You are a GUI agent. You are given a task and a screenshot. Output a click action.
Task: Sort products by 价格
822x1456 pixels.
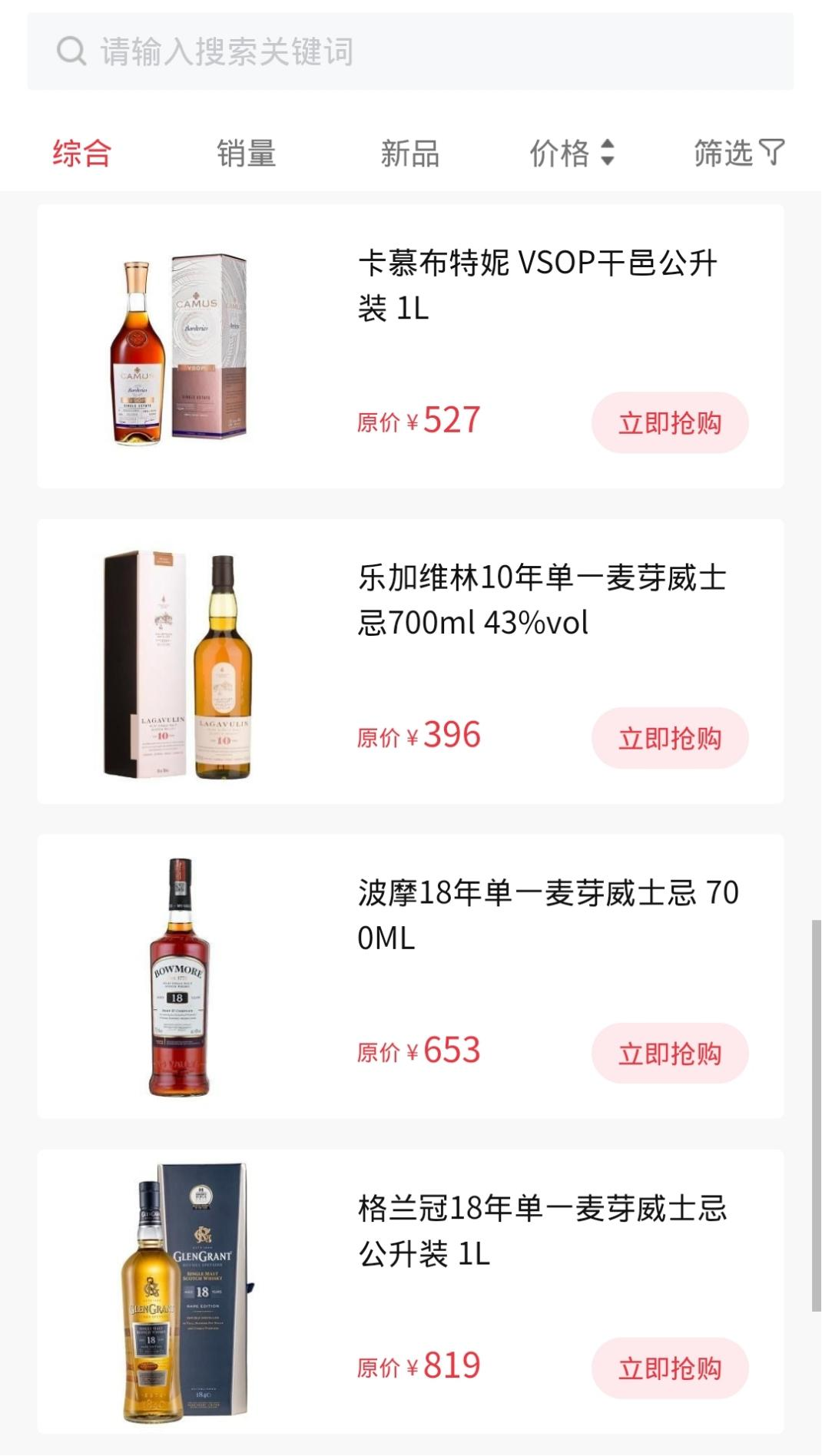click(x=572, y=153)
